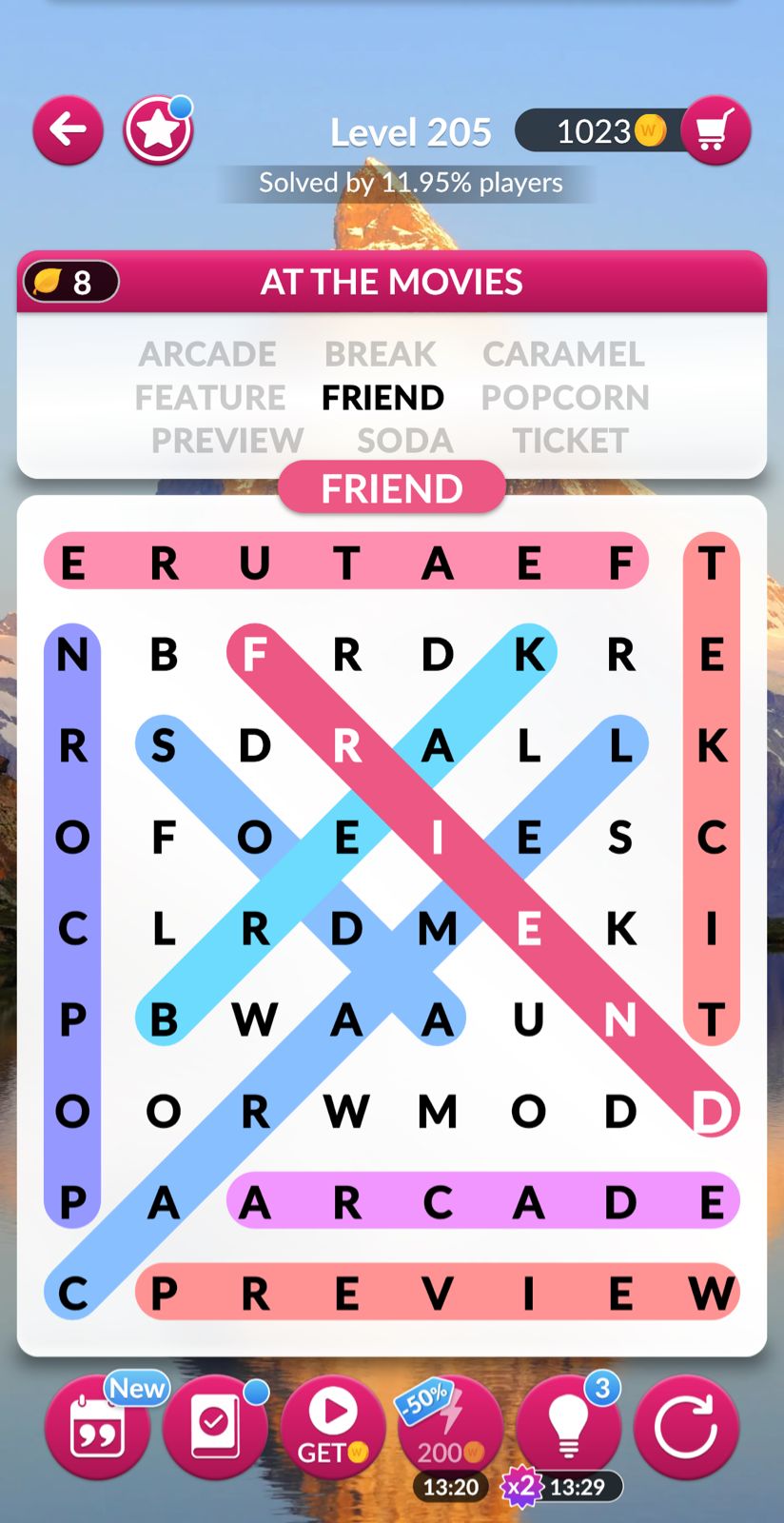Open the shopping cart store
Viewport: 784px width, 1523px height.
pos(715,129)
